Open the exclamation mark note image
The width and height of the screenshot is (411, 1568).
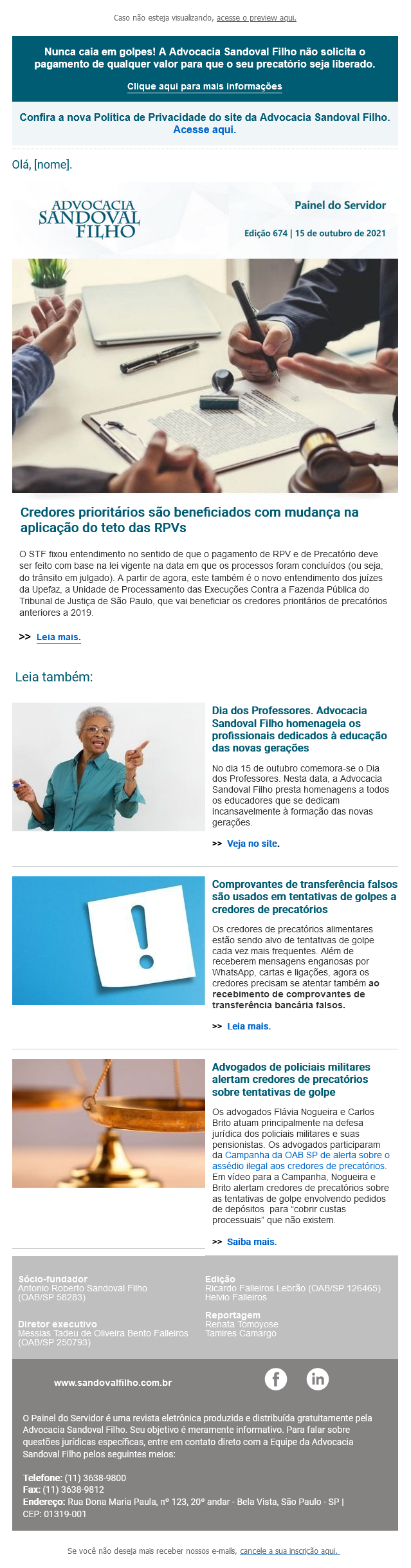[x=108, y=940]
